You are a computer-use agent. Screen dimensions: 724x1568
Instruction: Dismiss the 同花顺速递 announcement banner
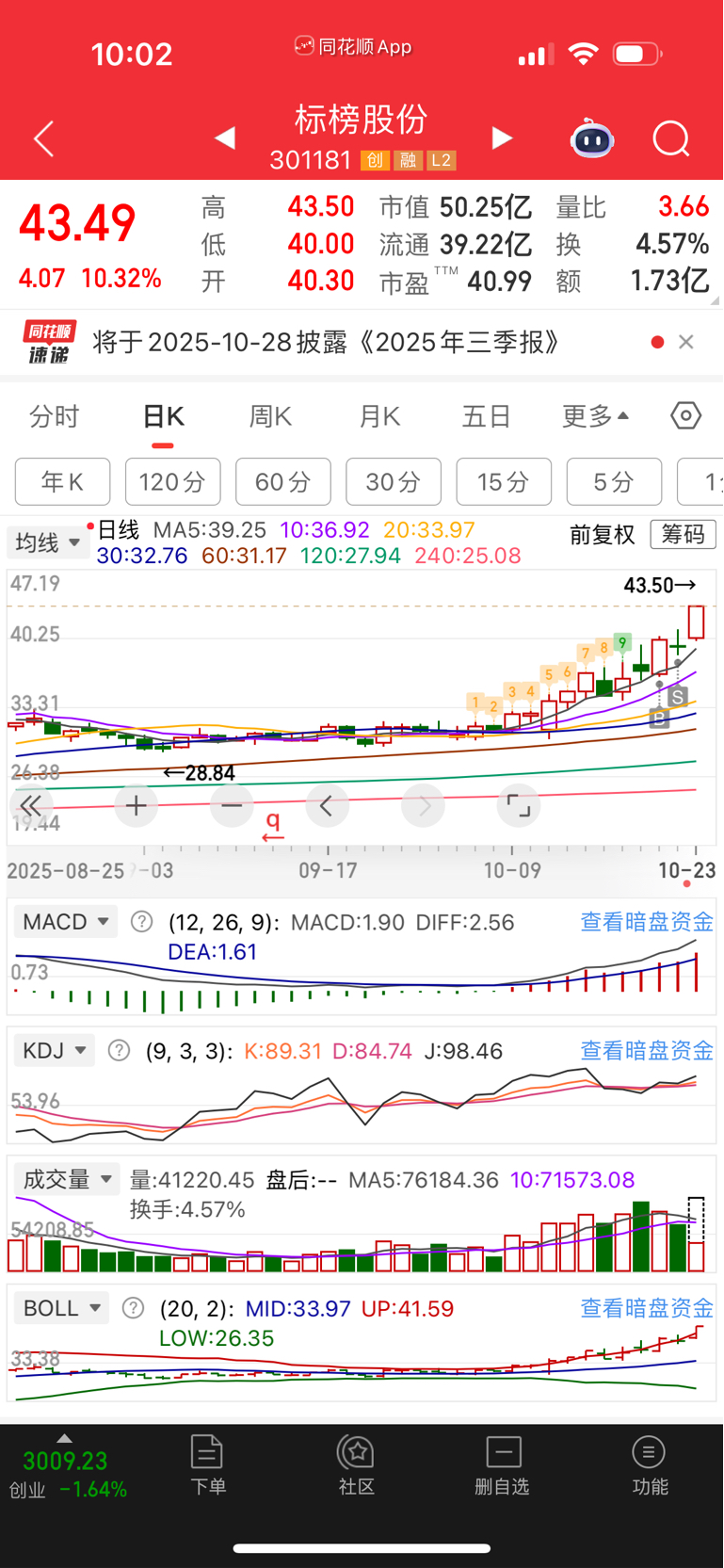(x=686, y=342)
